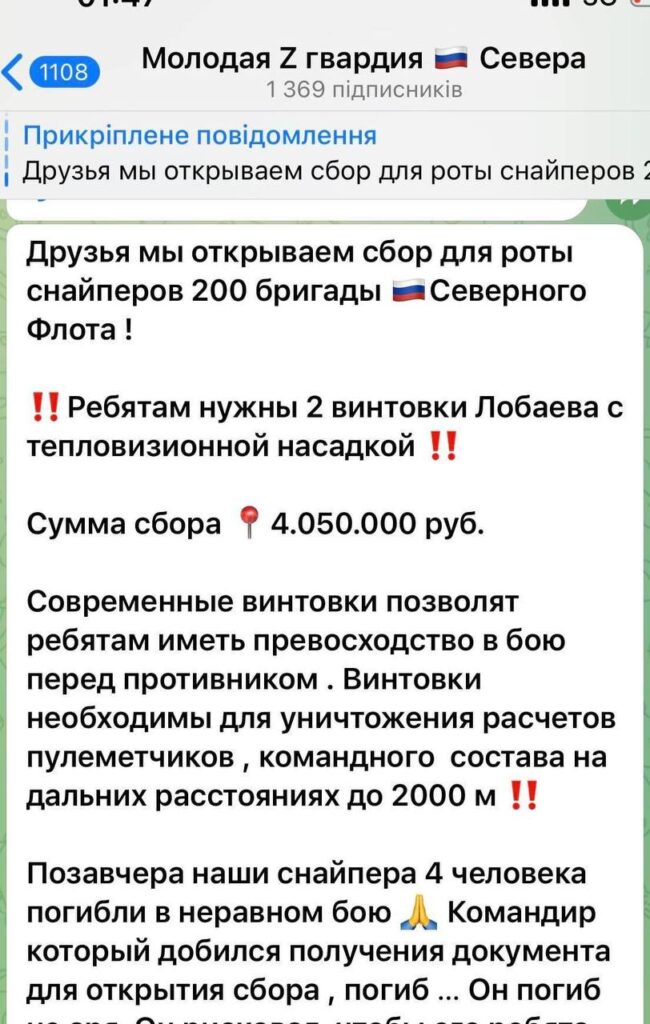Share the previous message with forward arrow
Viewport: 650px width, 1024px height.
click(x=629, y=207)
